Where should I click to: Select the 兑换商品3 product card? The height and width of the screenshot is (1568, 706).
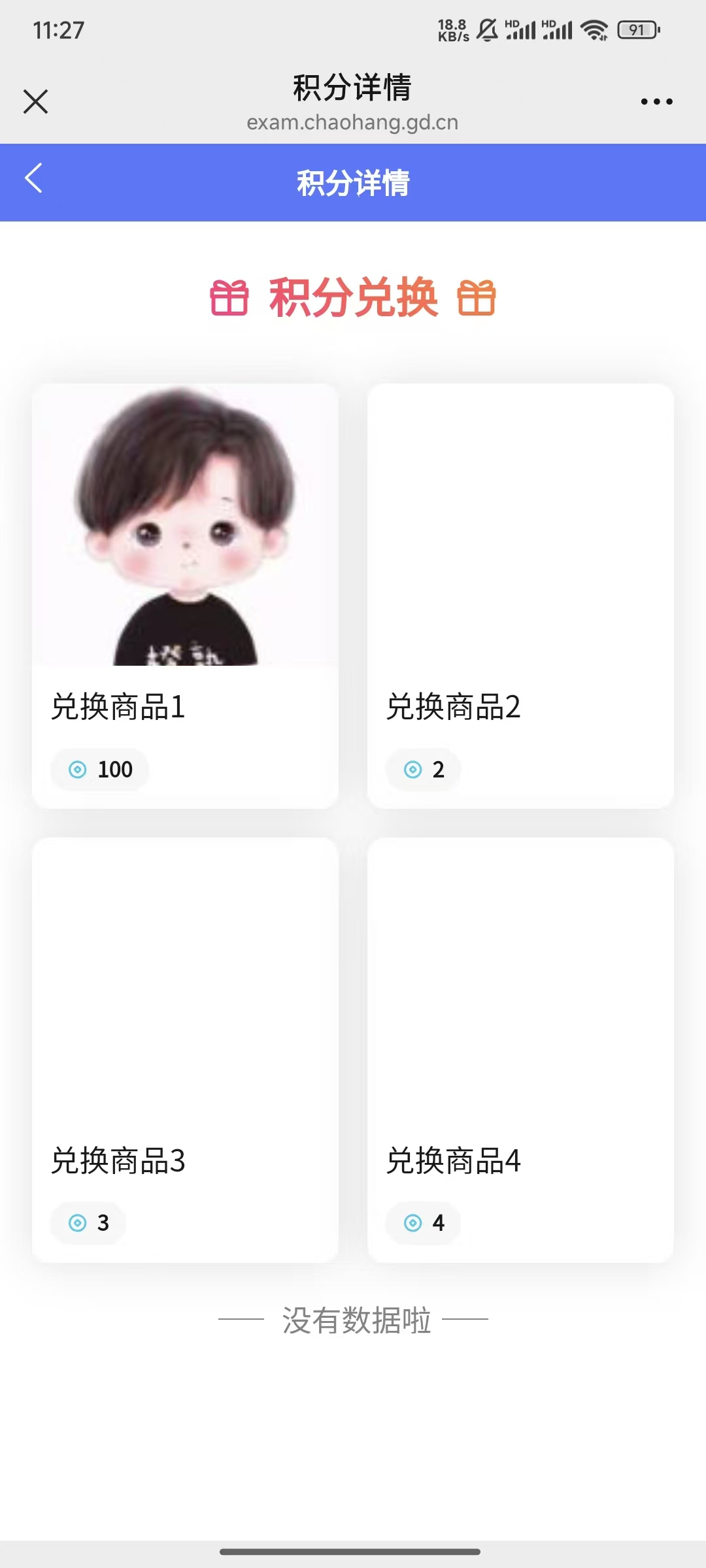point(185,1049)
